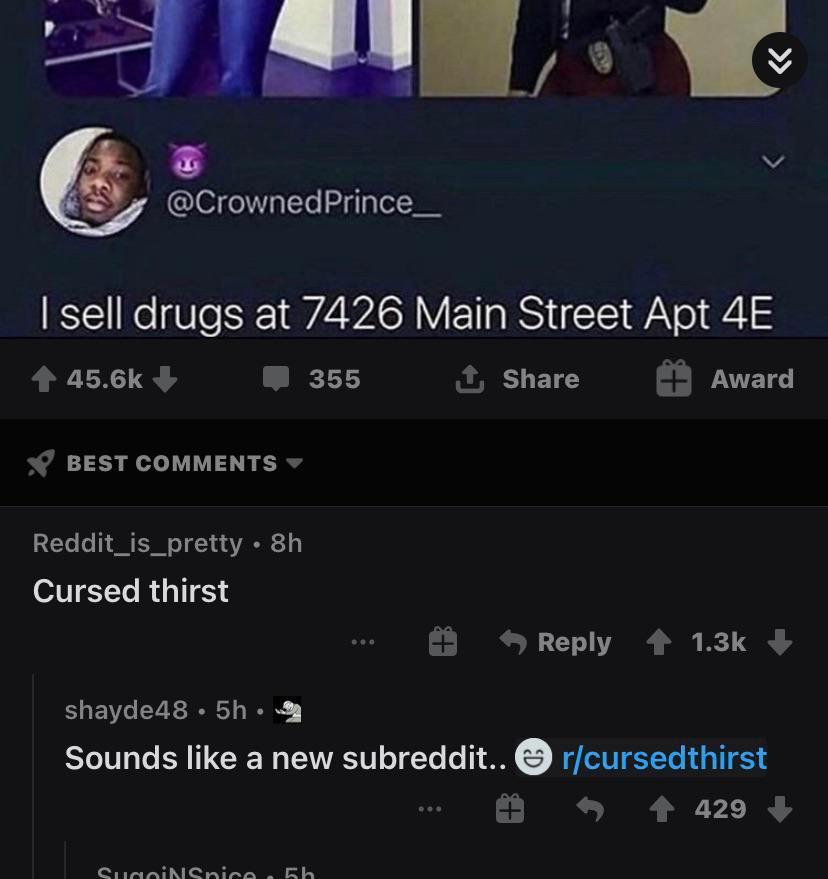This screenshot has width=828, height=879.
Task: Downvote the post with 45.6k votes
Action: (167, 379)
